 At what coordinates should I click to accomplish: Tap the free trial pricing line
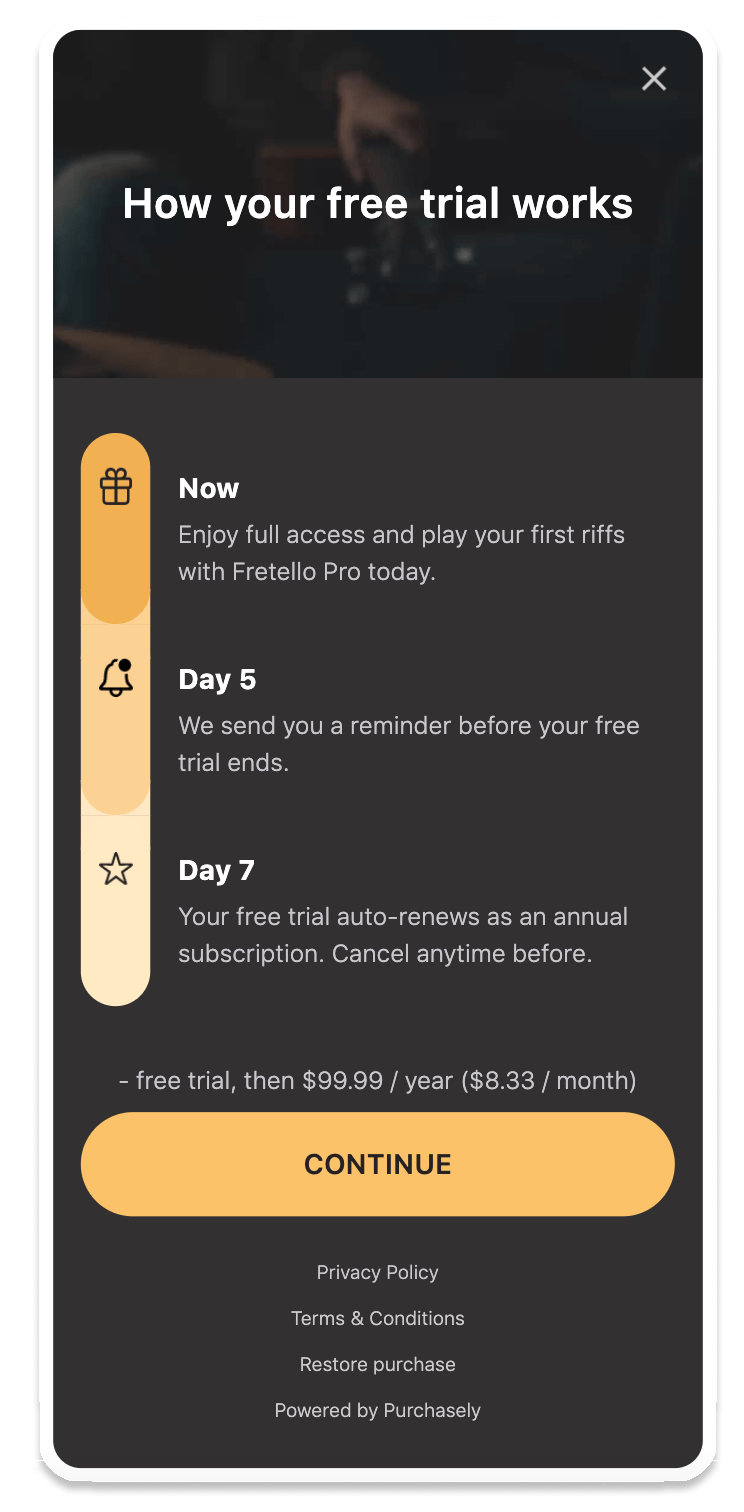pyautogui.click(x=377, y=1080)
